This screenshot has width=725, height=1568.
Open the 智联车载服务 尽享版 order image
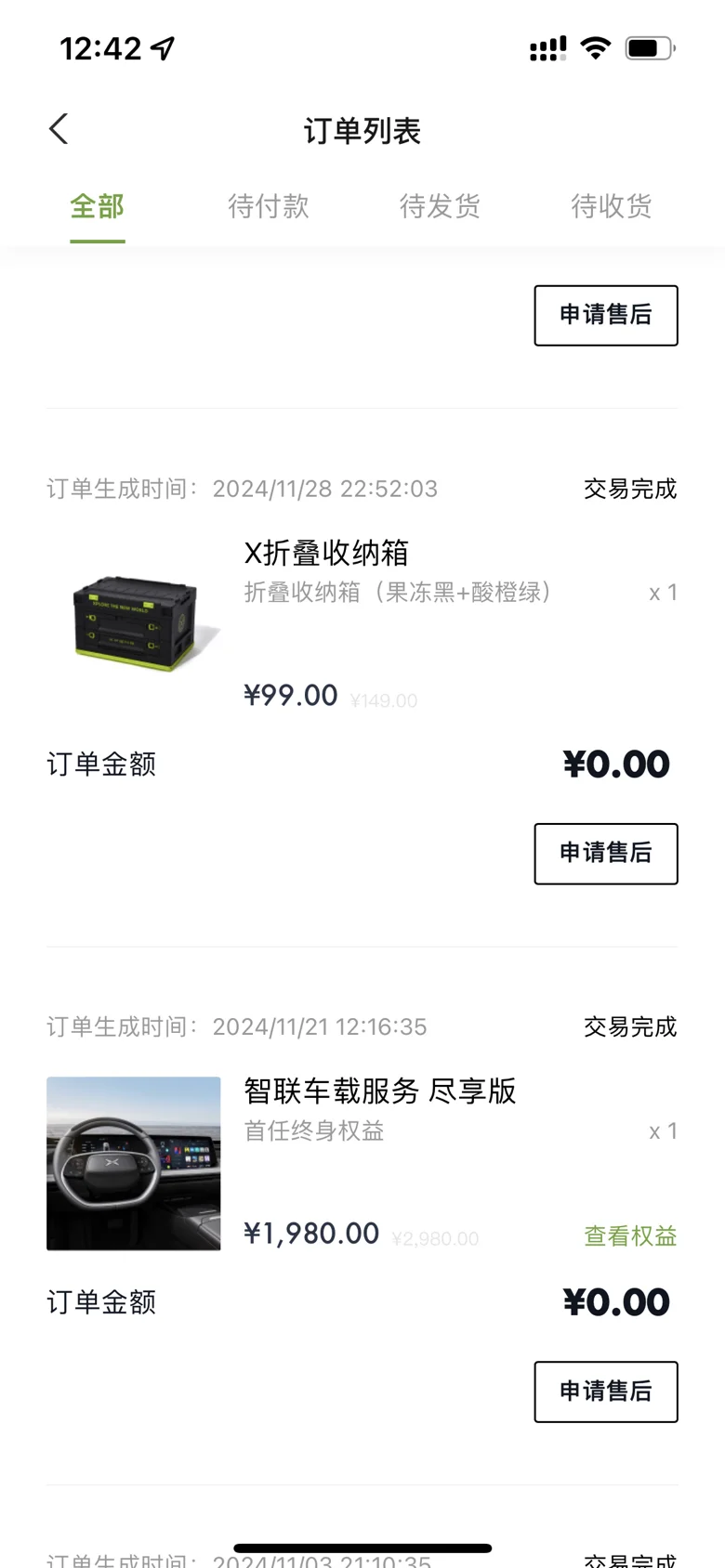click(x=134, y=1163)
